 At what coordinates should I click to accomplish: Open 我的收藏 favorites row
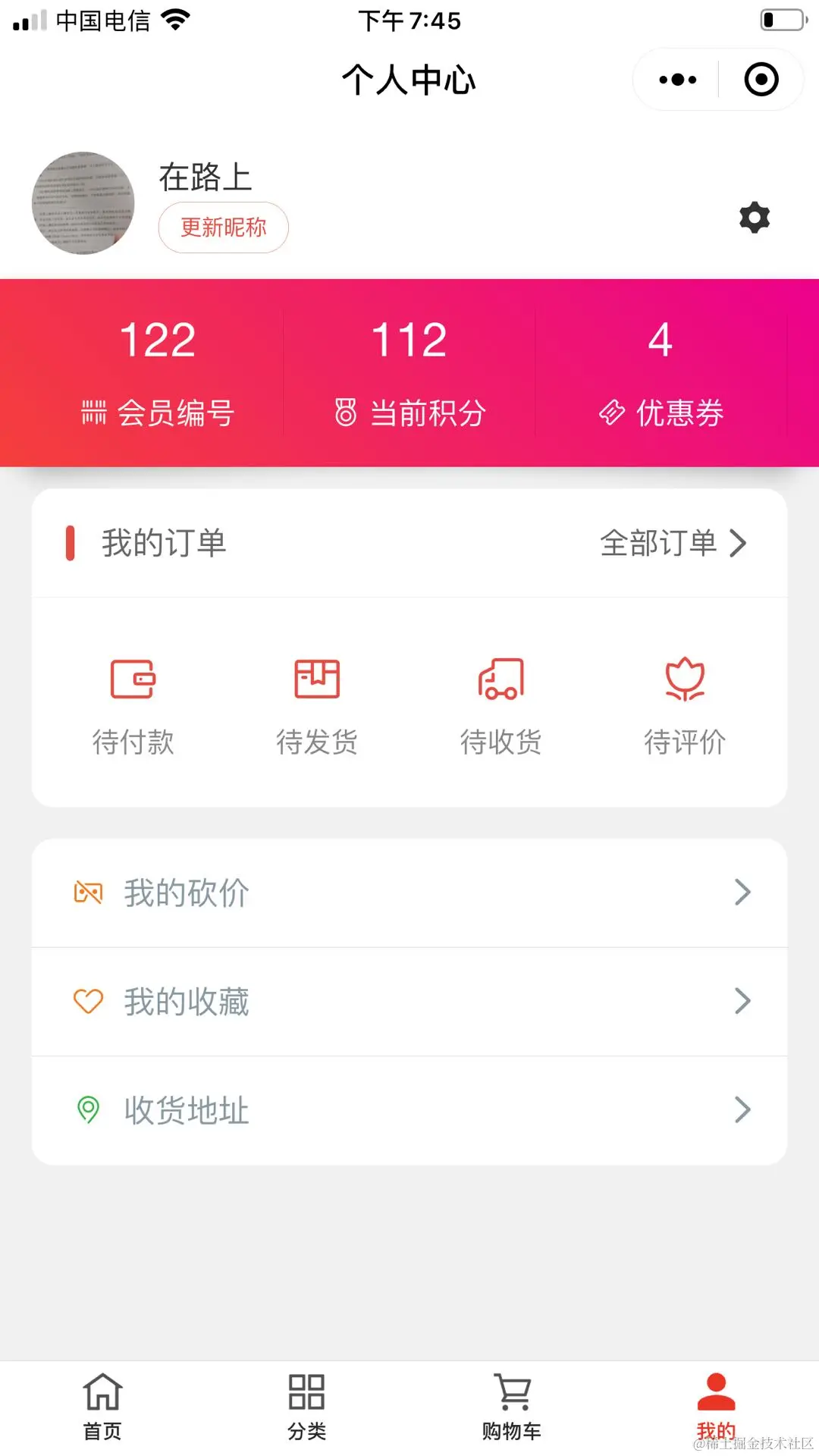409,1001
